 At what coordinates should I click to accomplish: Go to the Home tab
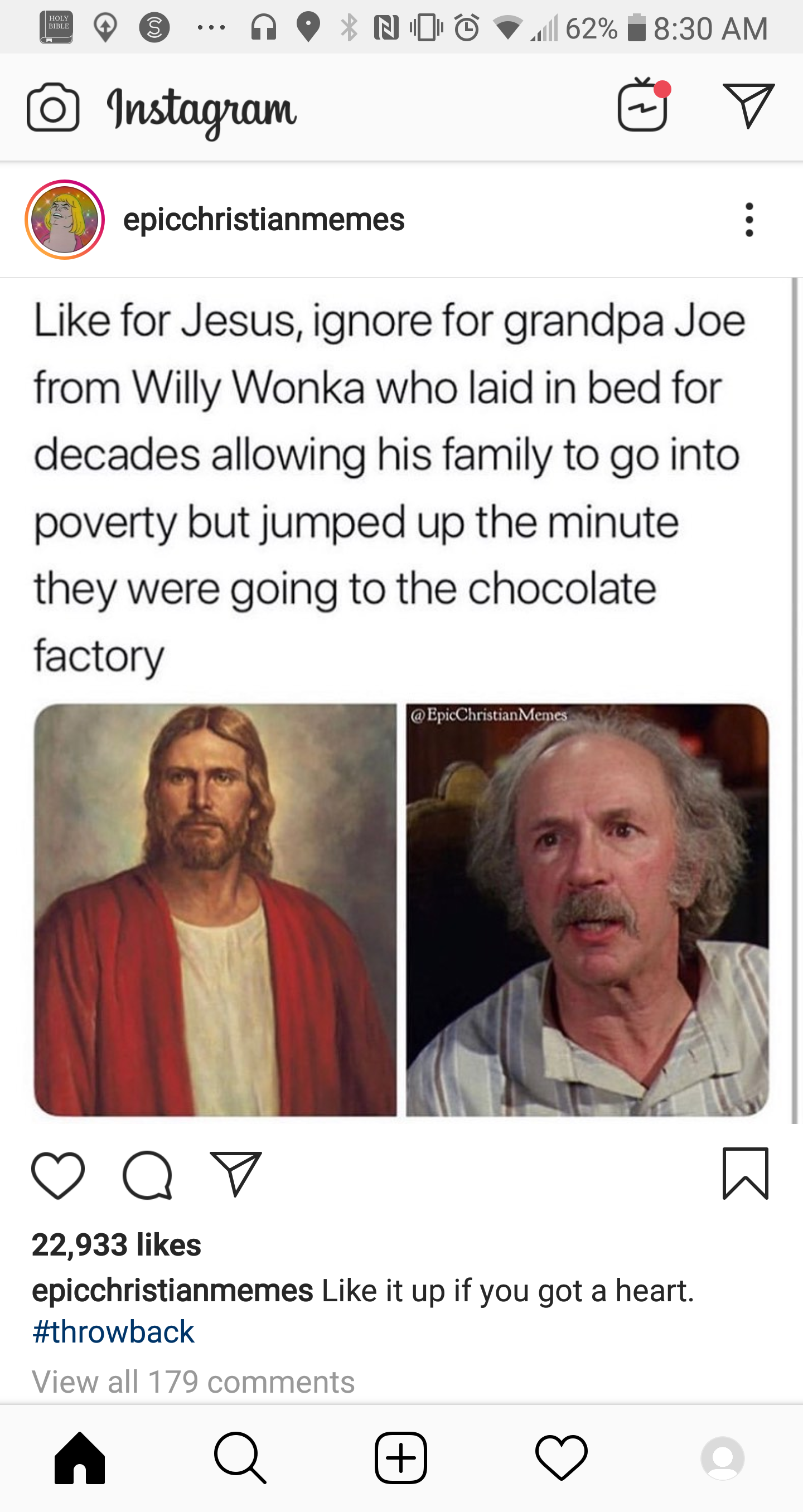click(80, 1458)
